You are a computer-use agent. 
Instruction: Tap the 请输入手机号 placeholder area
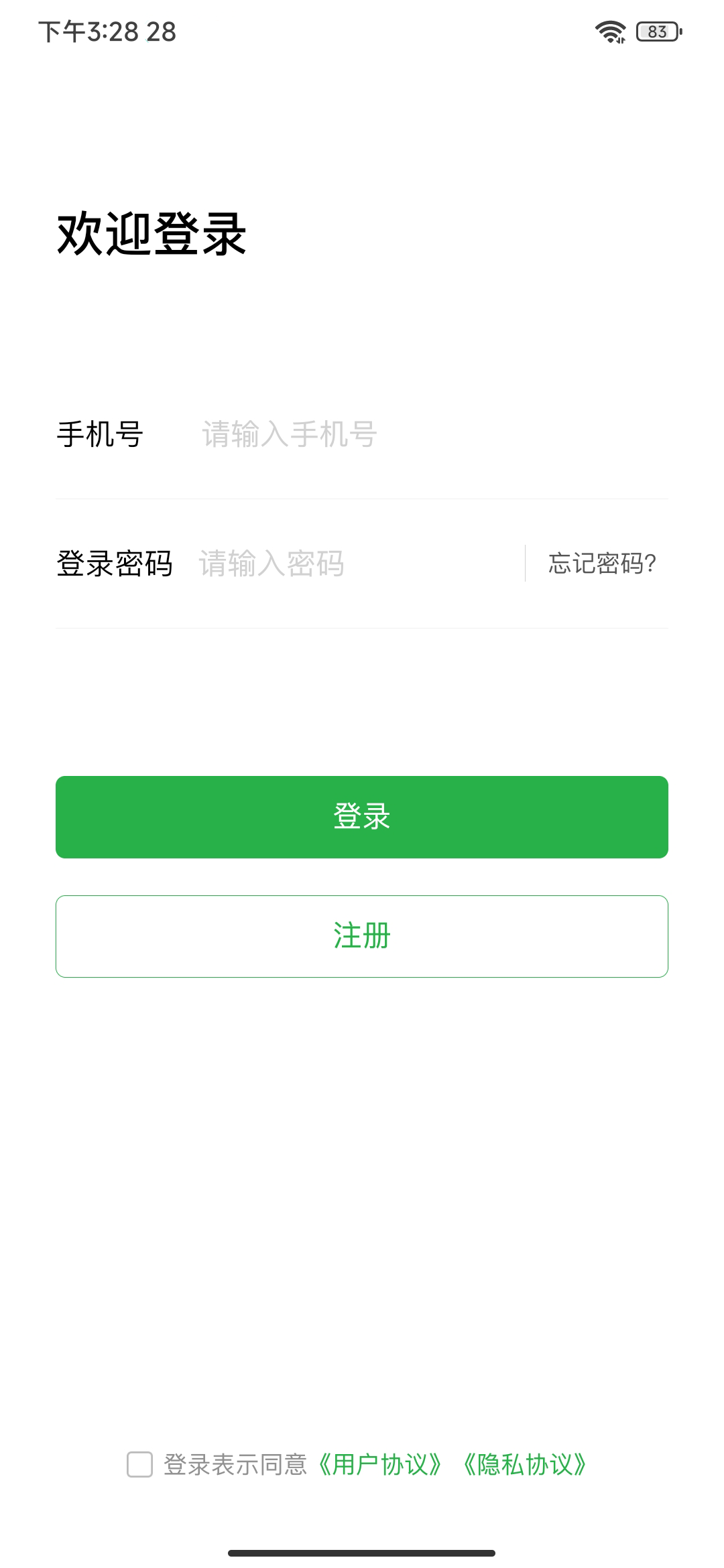point(288,436)
